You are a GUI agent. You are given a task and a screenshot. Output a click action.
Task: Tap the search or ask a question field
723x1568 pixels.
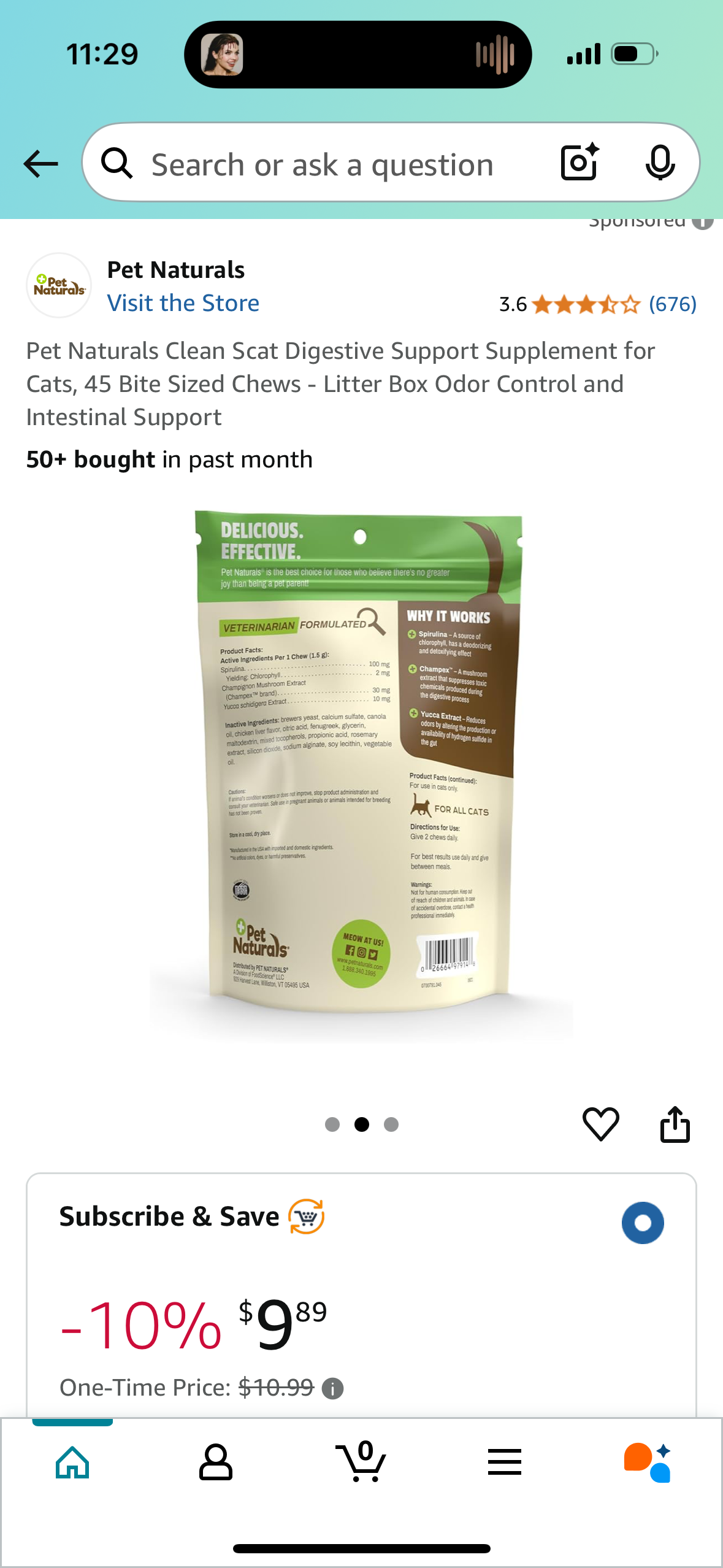pos(322,164)
